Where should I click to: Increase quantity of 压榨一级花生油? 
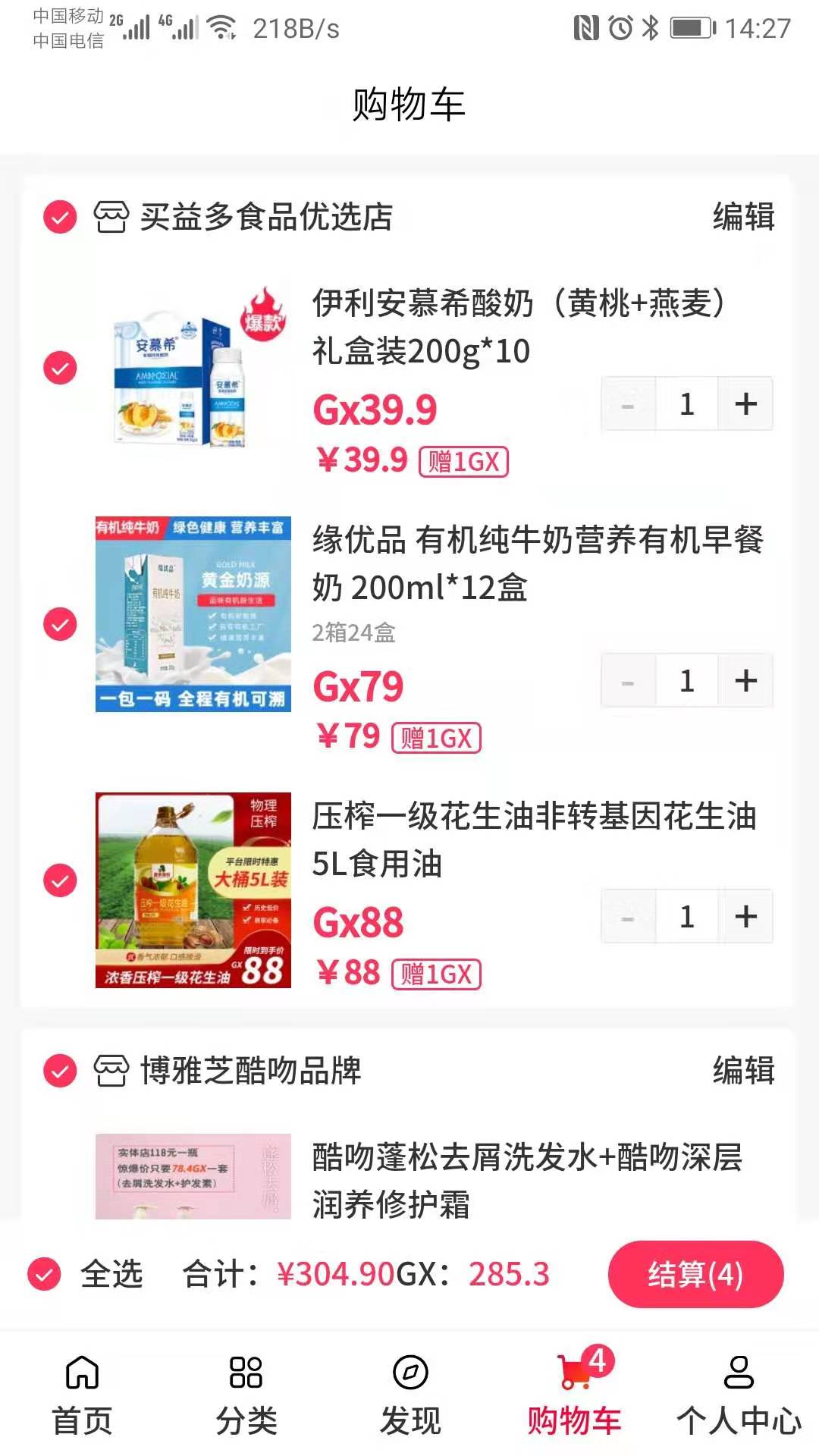click(x=745, y=917)
